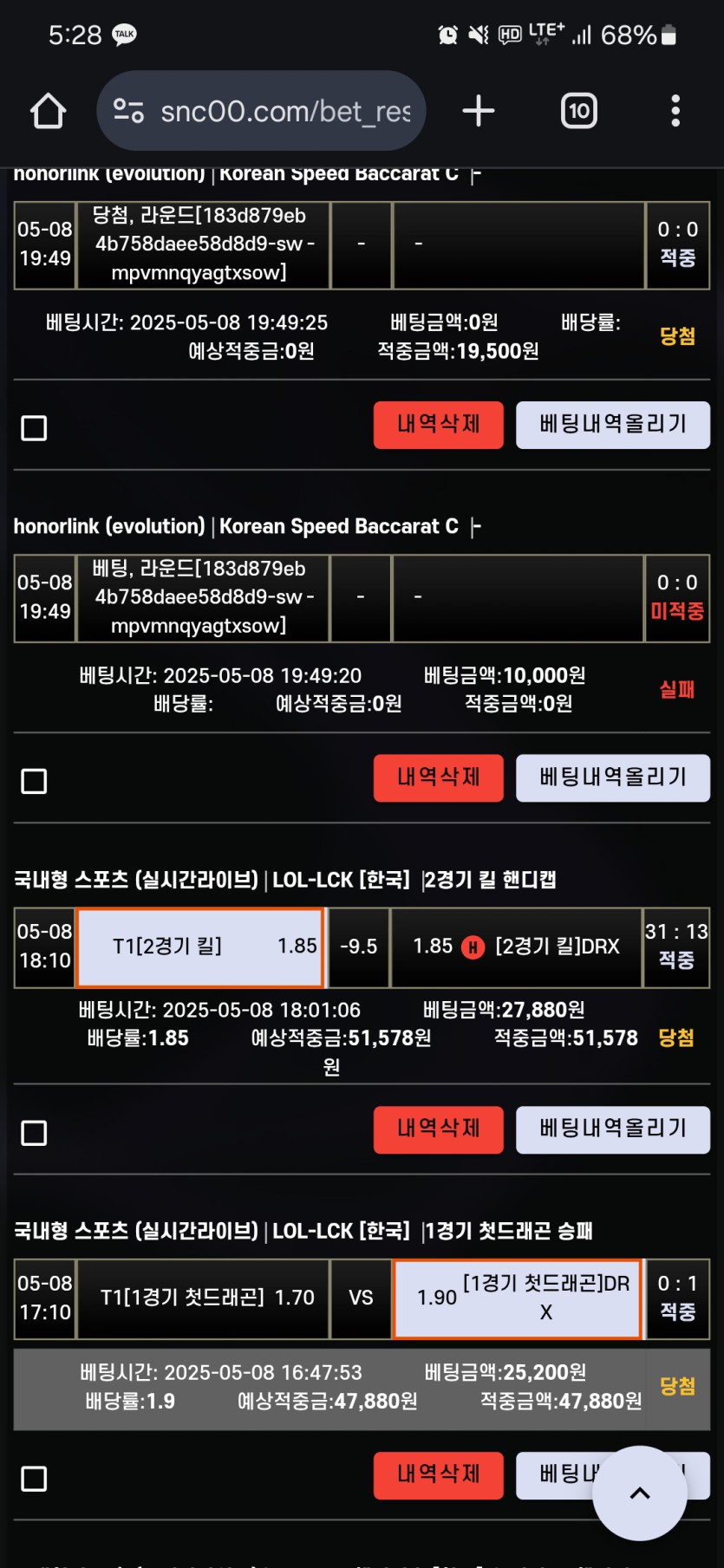Delete the T1 game 2 kill handicap record

point(438,1129)
